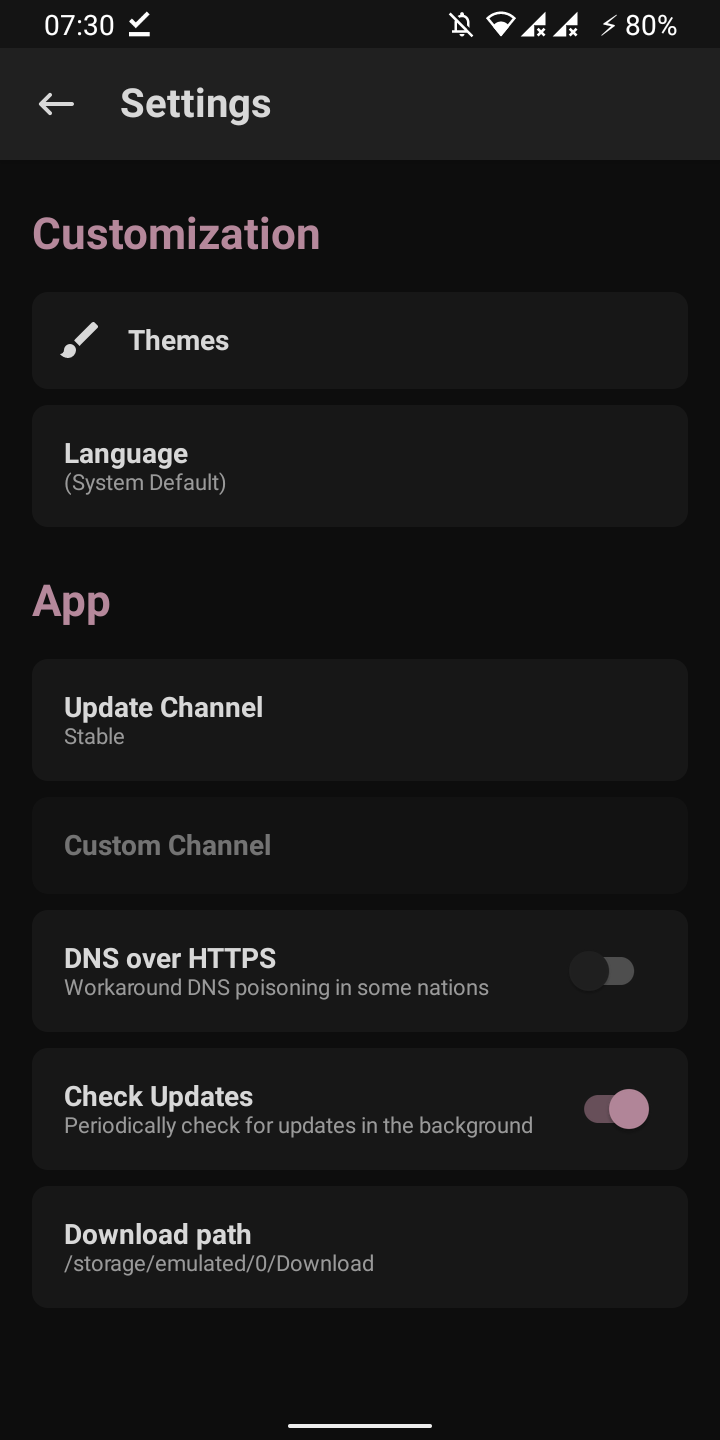Click the muted notifications bell icon
This screenshot has height=1440, width=720.
[460, 24]
